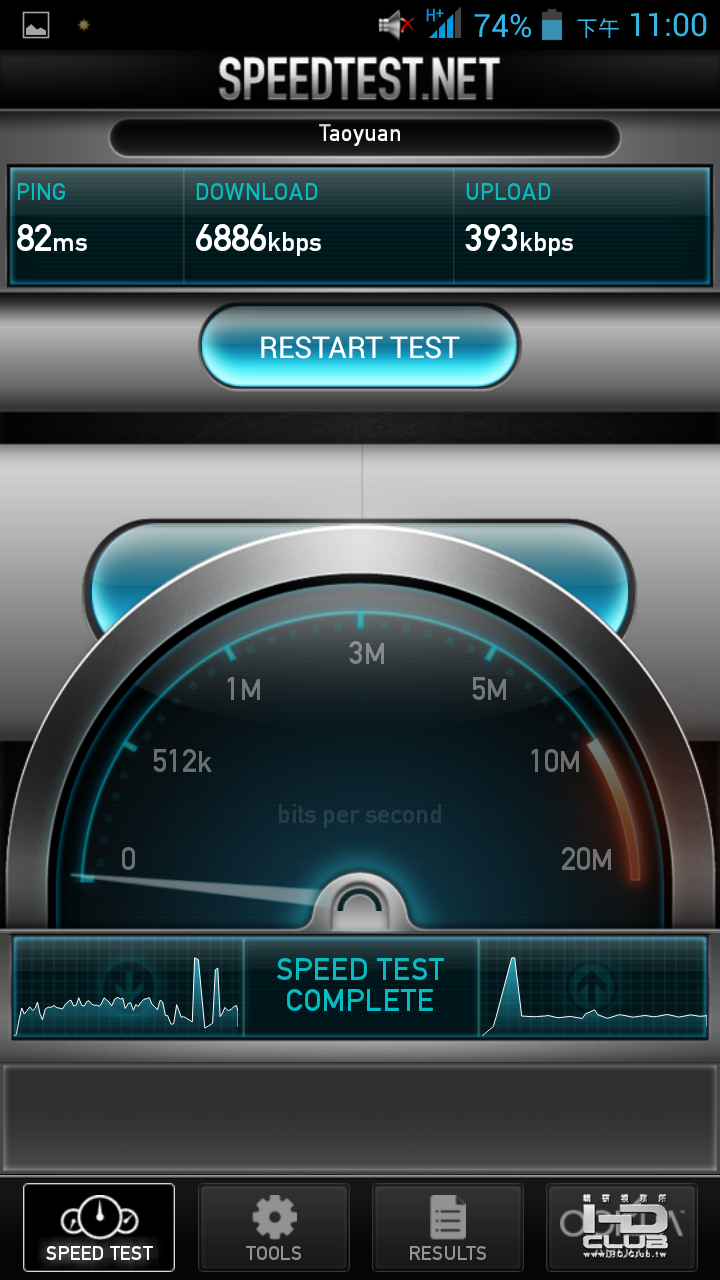The image size is (720, 1280).
Task: View the Results tab
Action: pyautogui.click(x=447, y=1227)
